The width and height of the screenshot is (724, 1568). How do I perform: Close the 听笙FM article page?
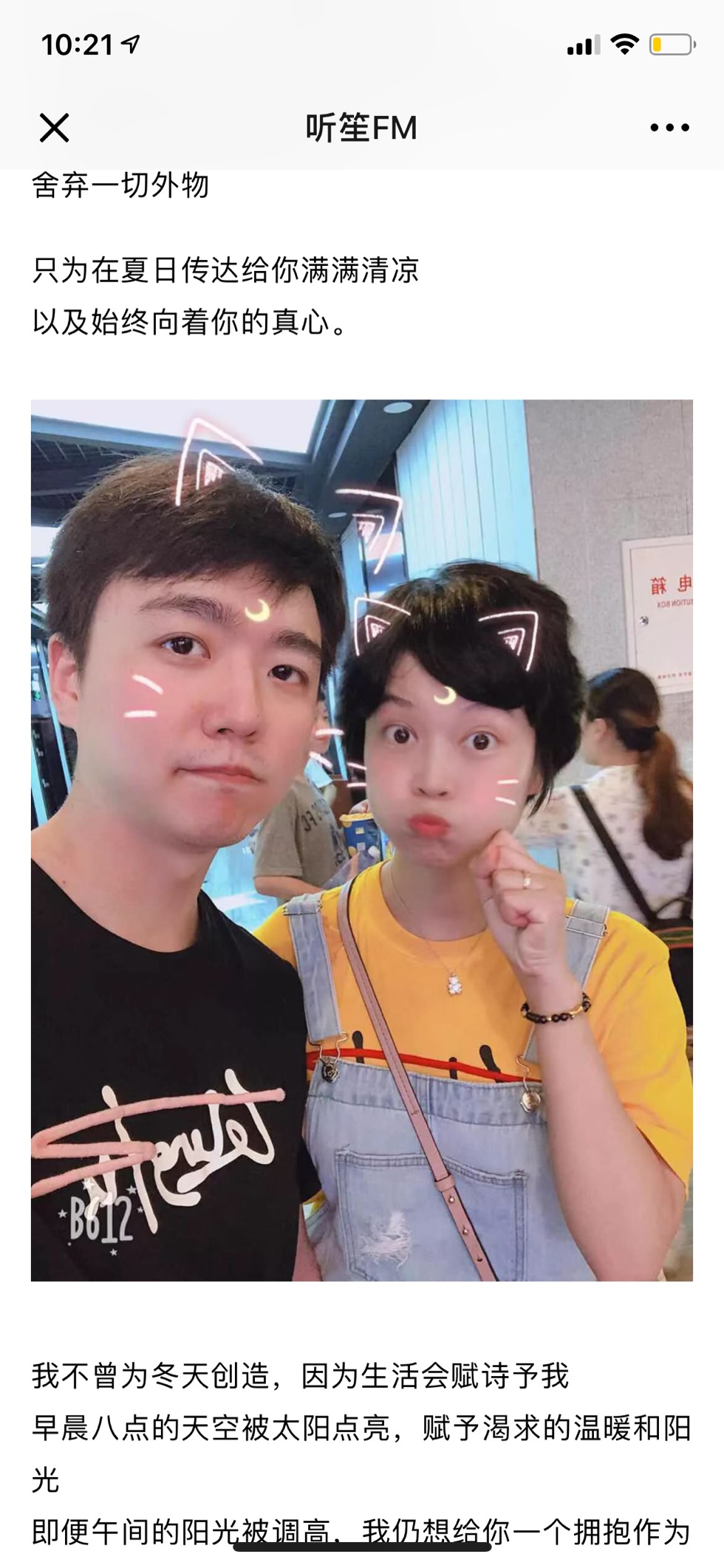tap(54, 128)
